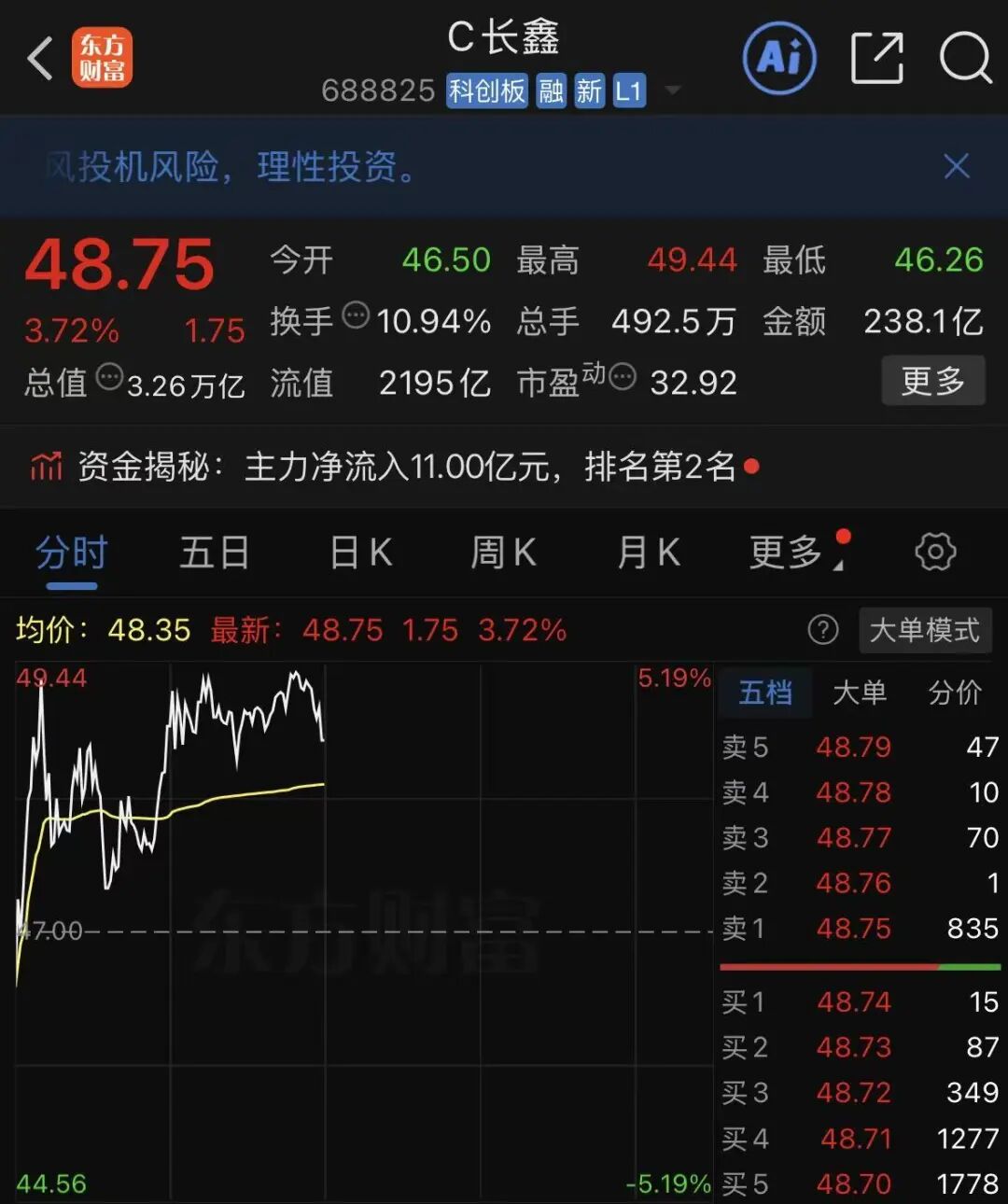Switch to the 五日 chart tab
The height and width of the screenshot is (1204, 1008).
tap(215, 553)
